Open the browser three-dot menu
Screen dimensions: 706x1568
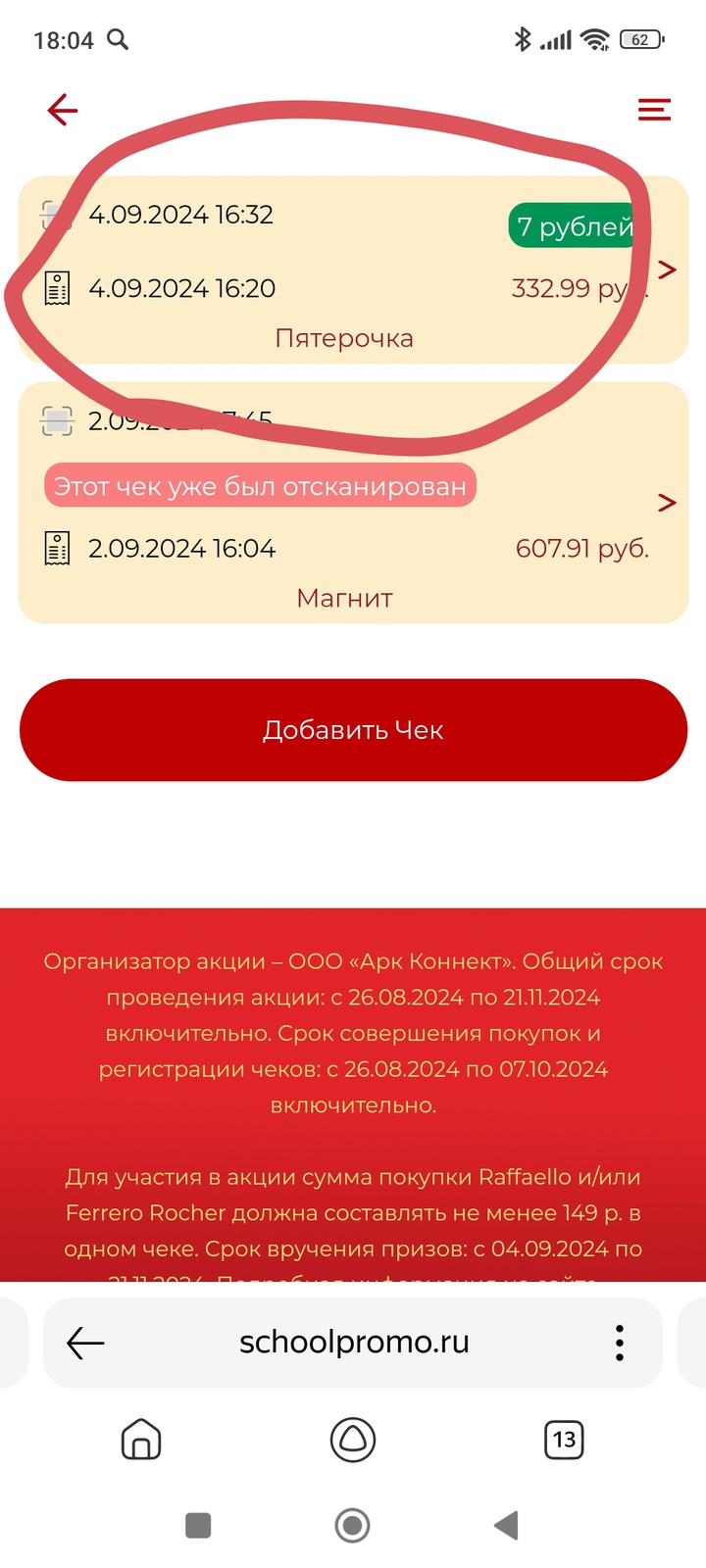tap(619, 1343)
